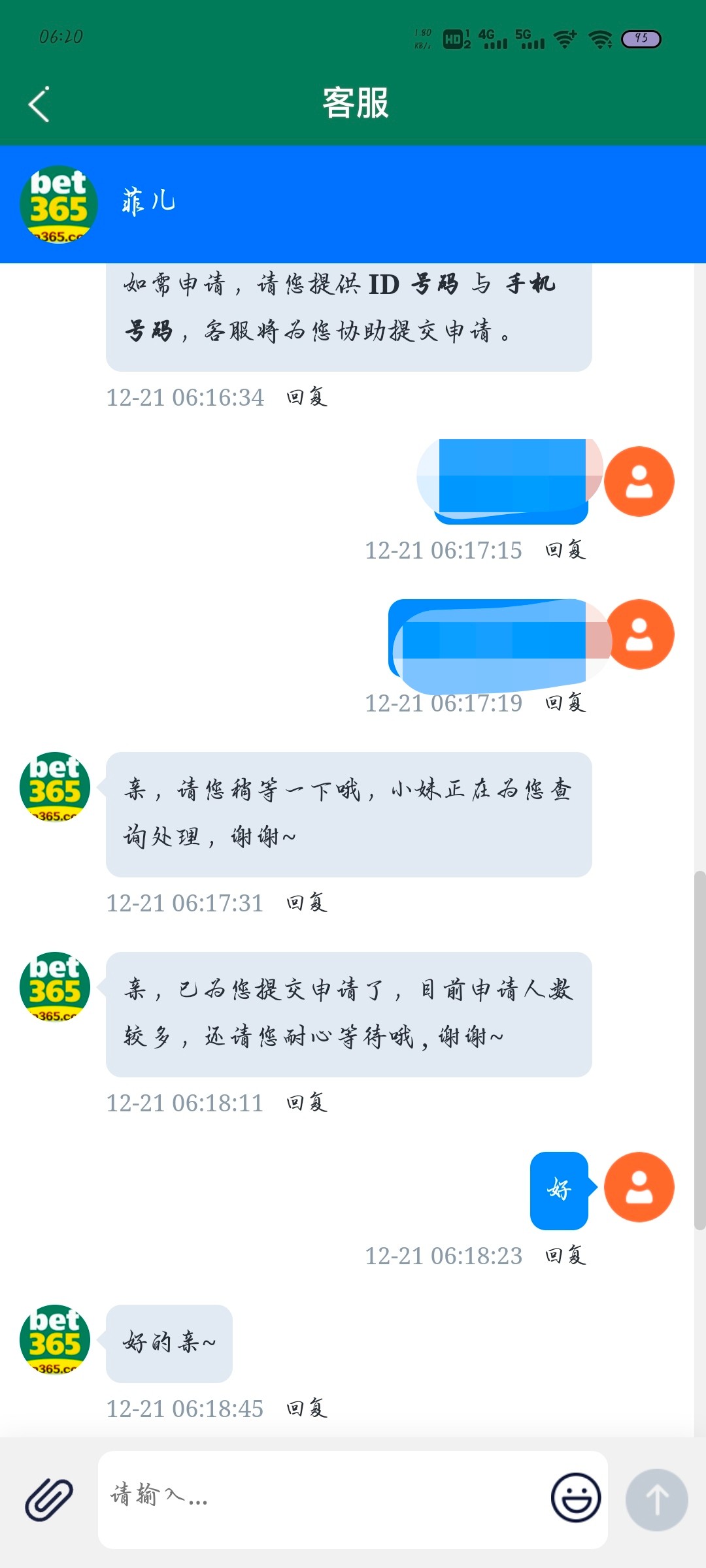Reply to the 06:17:31 agent message
This screenshot has height=1568, width=706.
307,903
